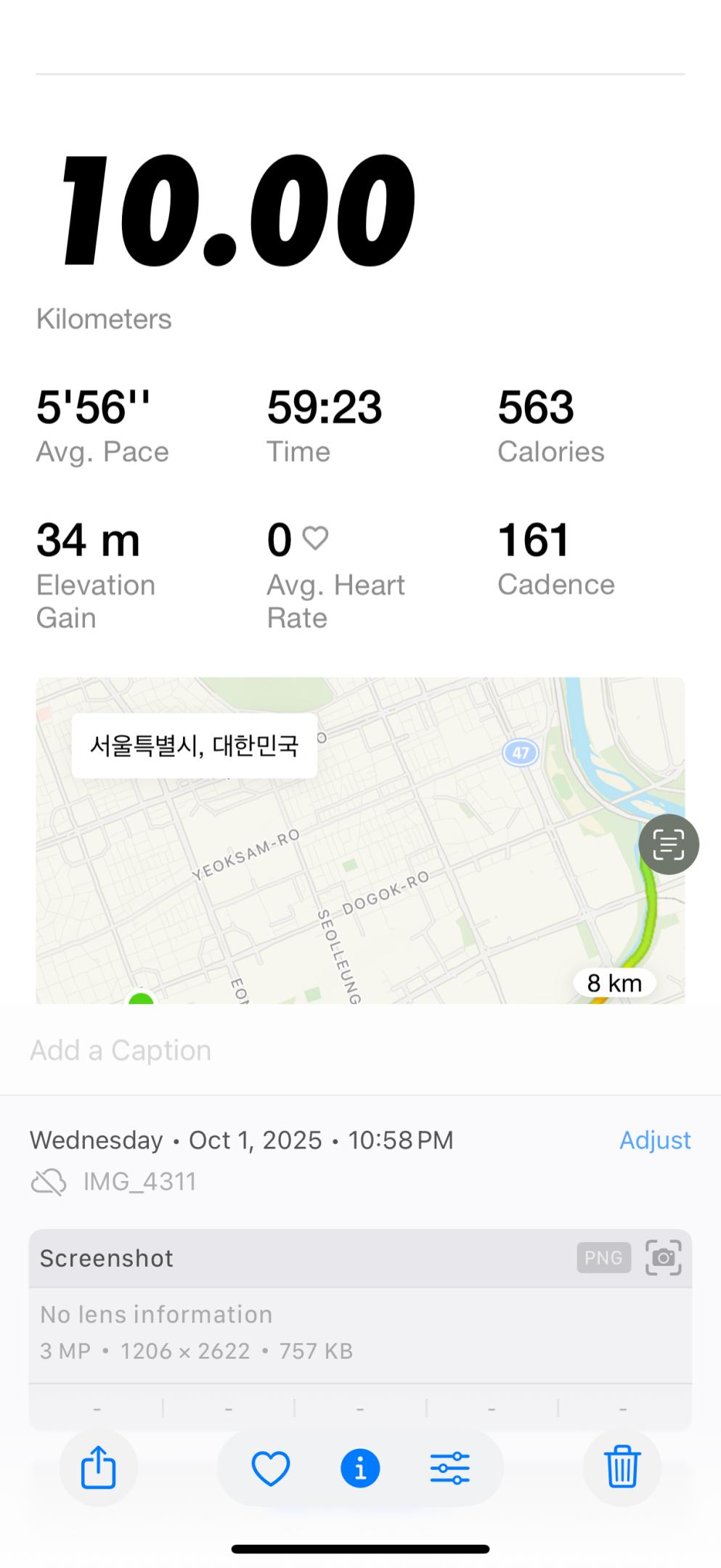The width and height of the screenshot is (721, 1568).
Task: Favorite this photo with the heart
Action: [x=270, y=1469]
